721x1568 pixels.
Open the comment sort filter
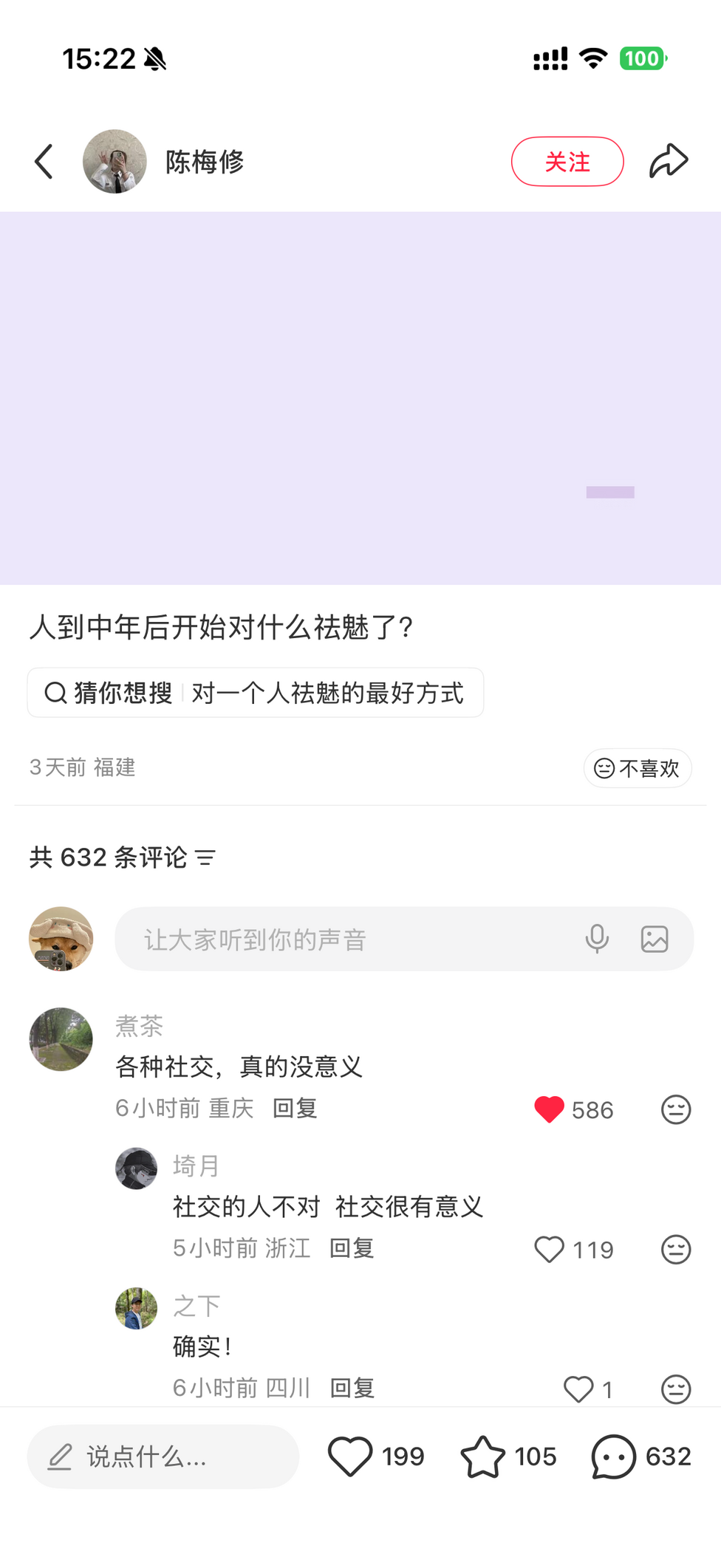(205, 857)
